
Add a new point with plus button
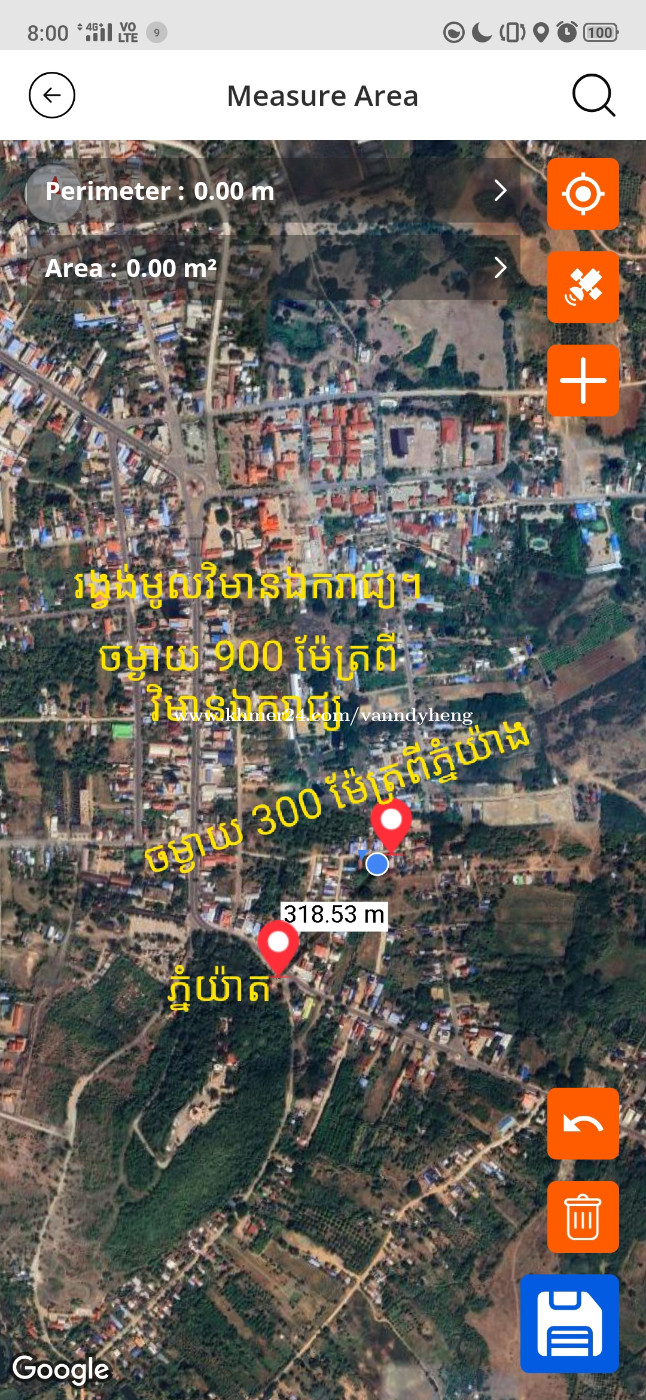[583, 381]
